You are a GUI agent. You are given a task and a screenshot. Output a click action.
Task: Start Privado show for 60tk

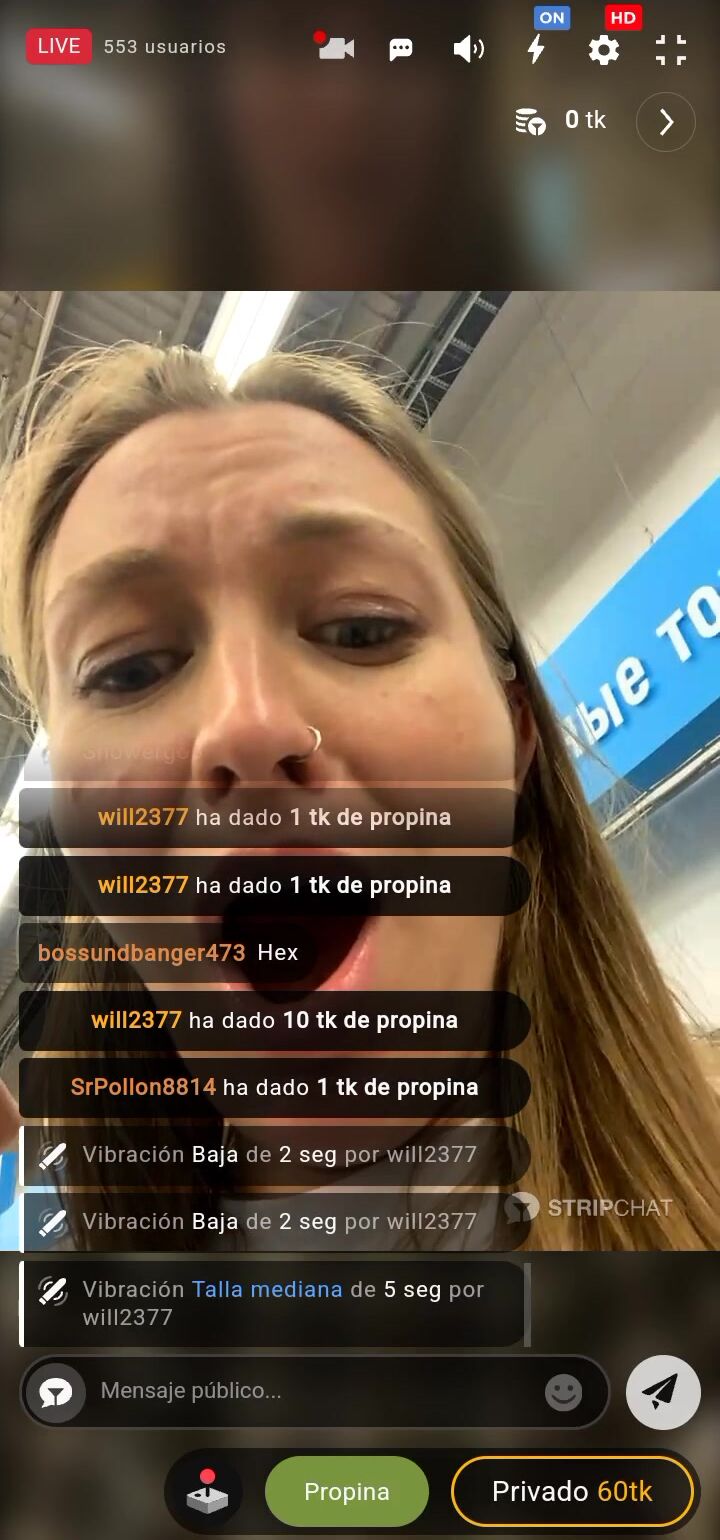point(572,1492)
